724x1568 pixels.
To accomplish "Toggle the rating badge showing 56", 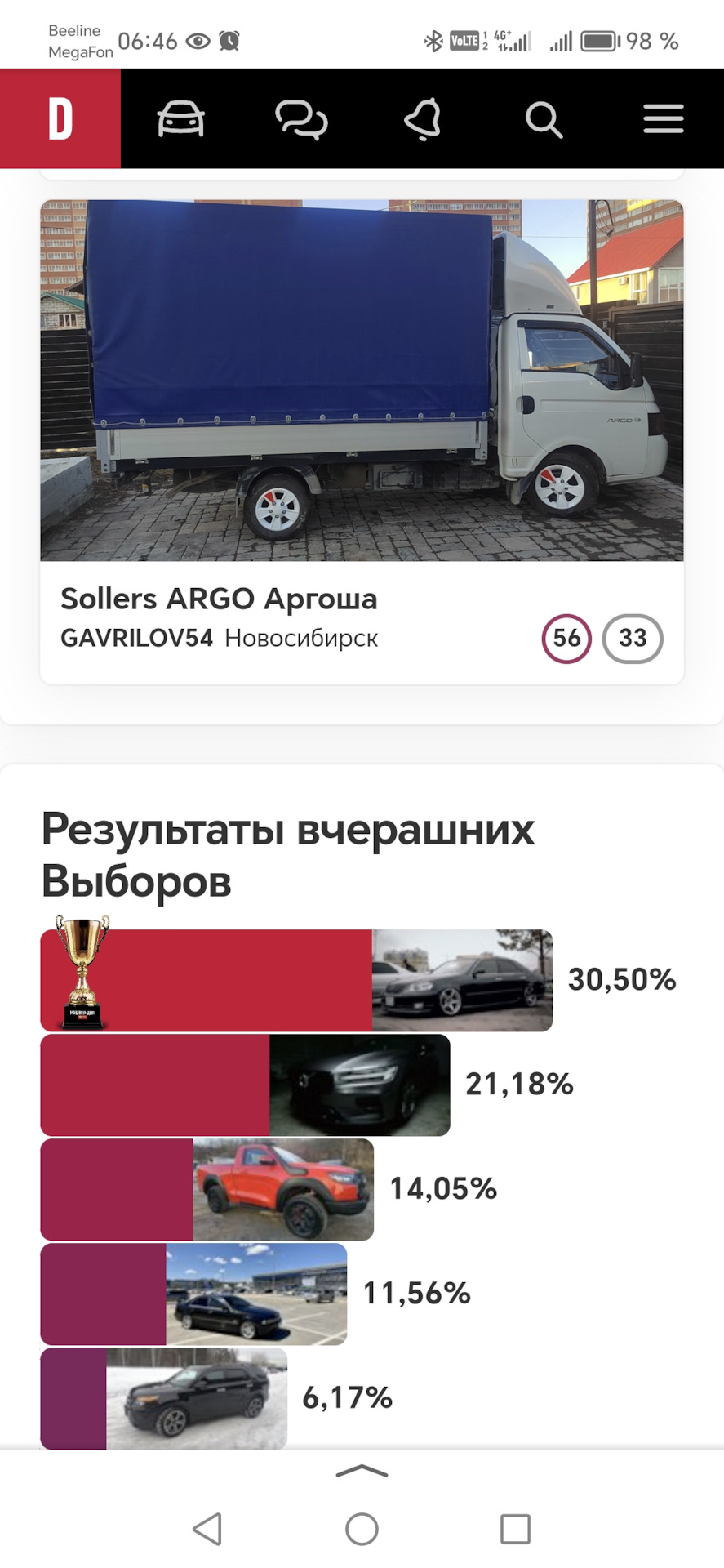I will [566, 639].
